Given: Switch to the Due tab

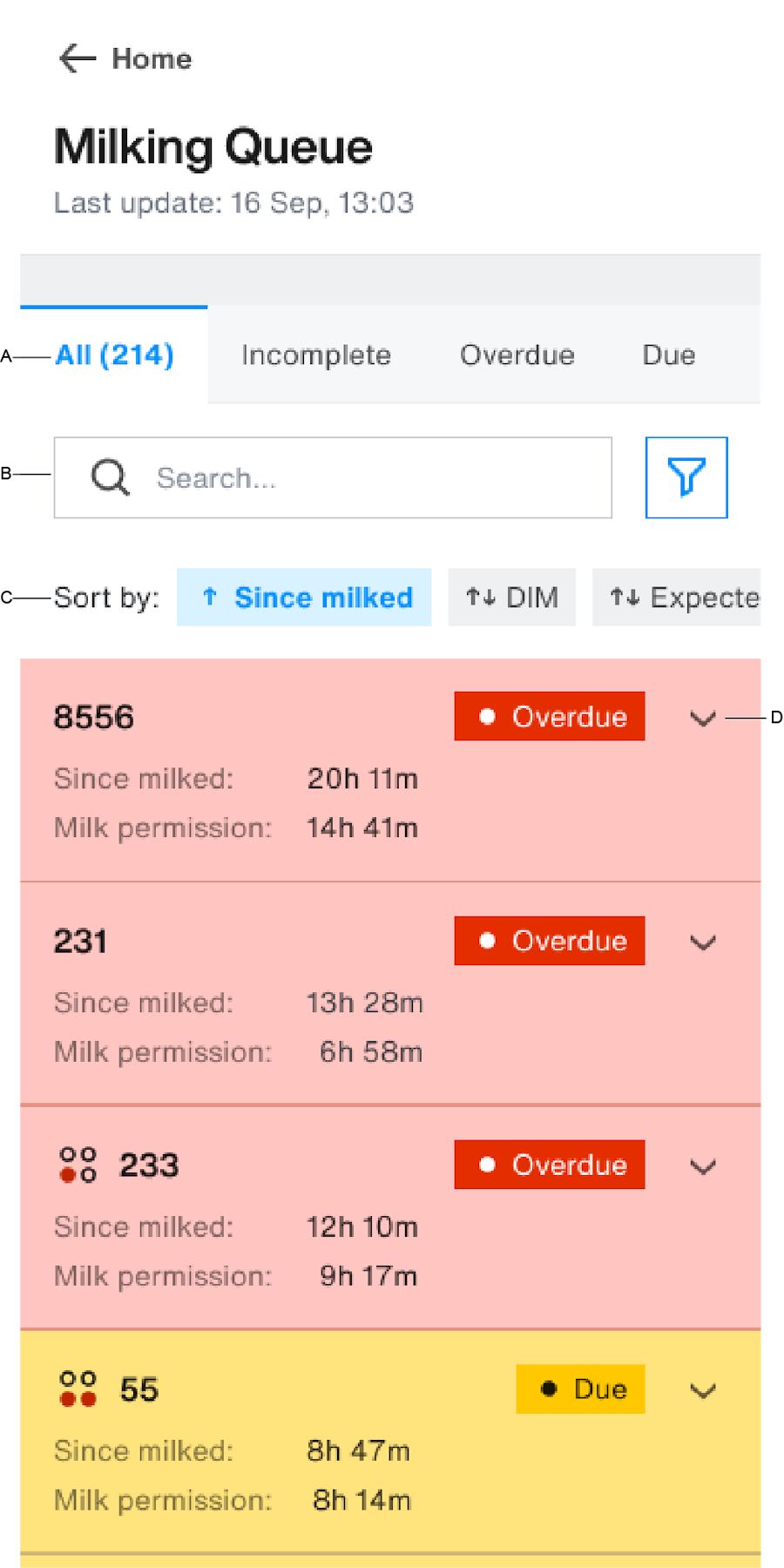Looking at the screenshot, I should pos(668,355).
